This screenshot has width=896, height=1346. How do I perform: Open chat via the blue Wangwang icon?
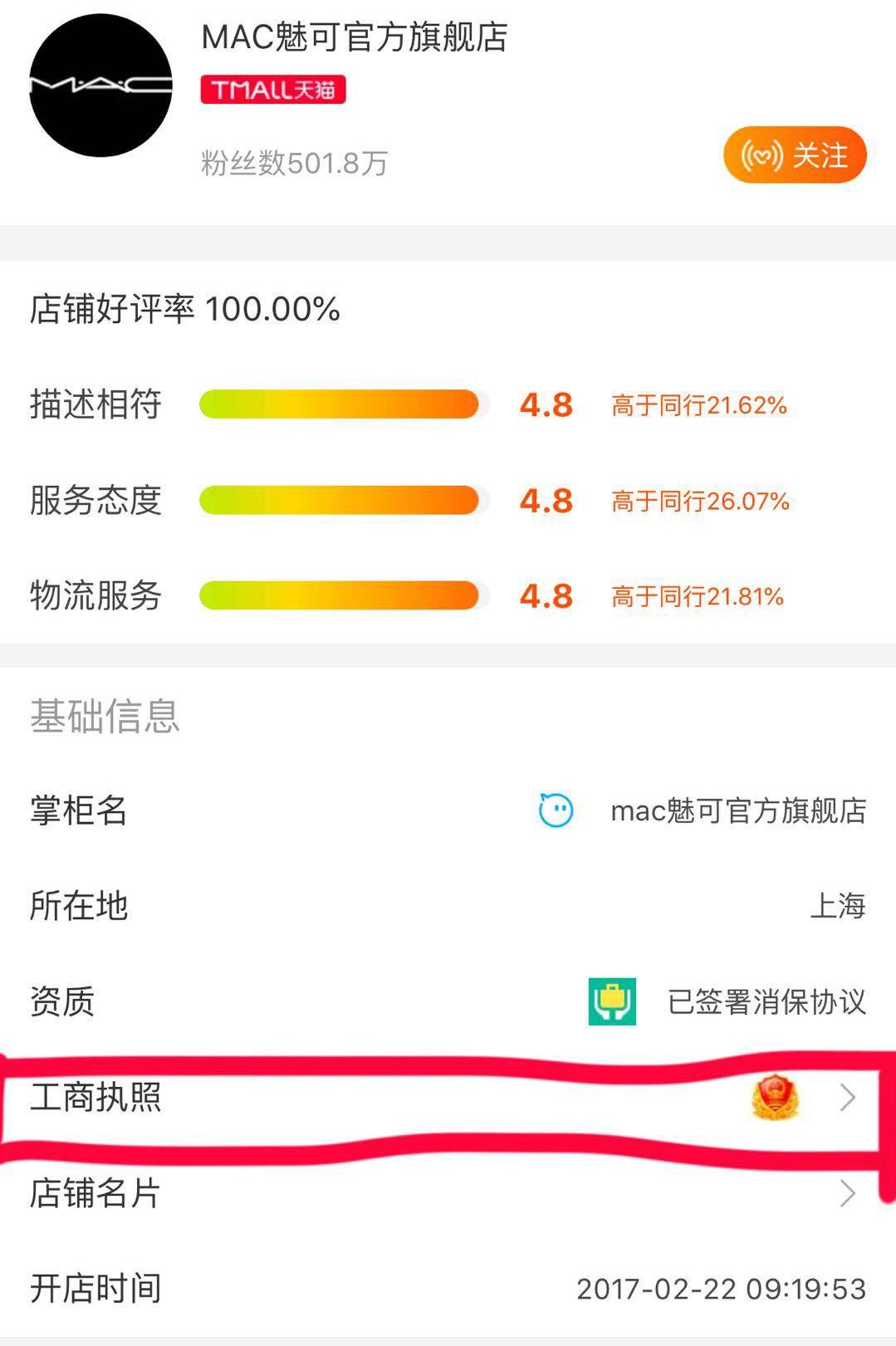click(x=554, y=810)
